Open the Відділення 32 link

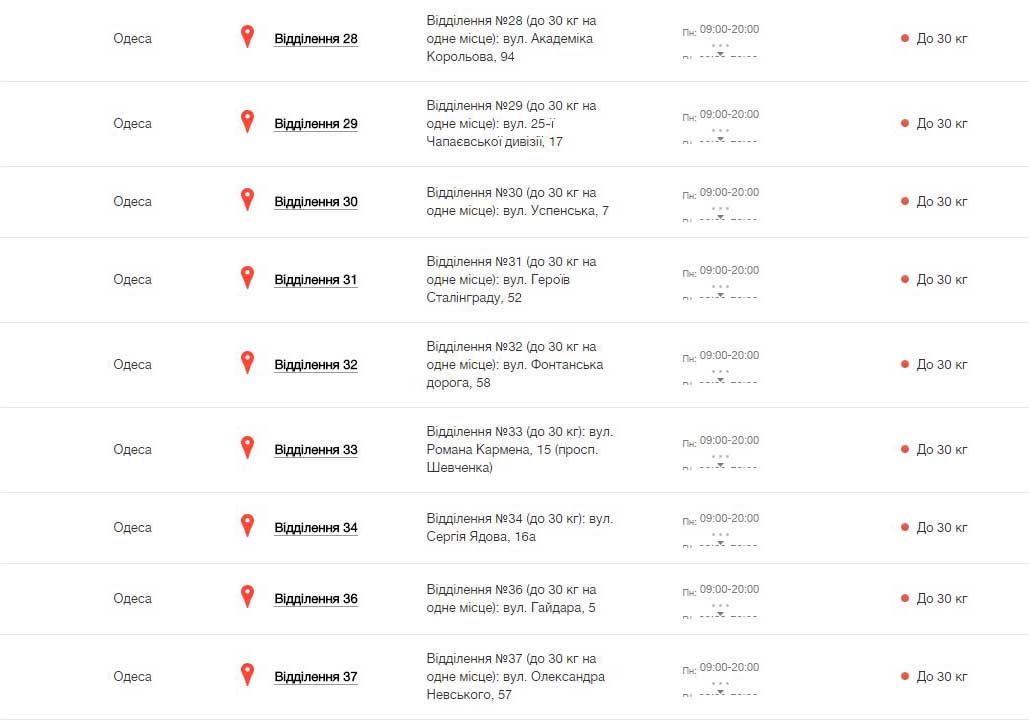tap(315, 365)
